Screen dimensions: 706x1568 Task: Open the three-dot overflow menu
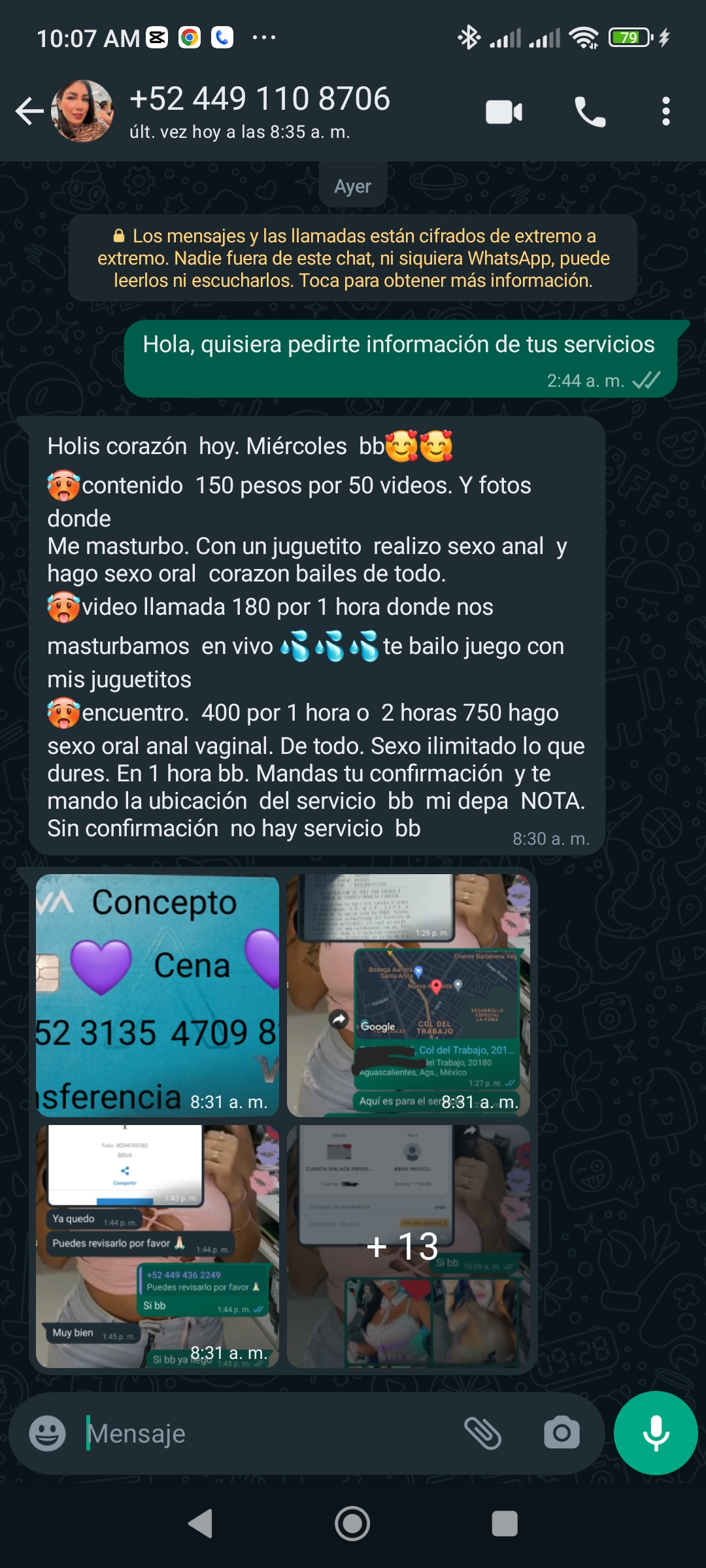click(666, 112)
